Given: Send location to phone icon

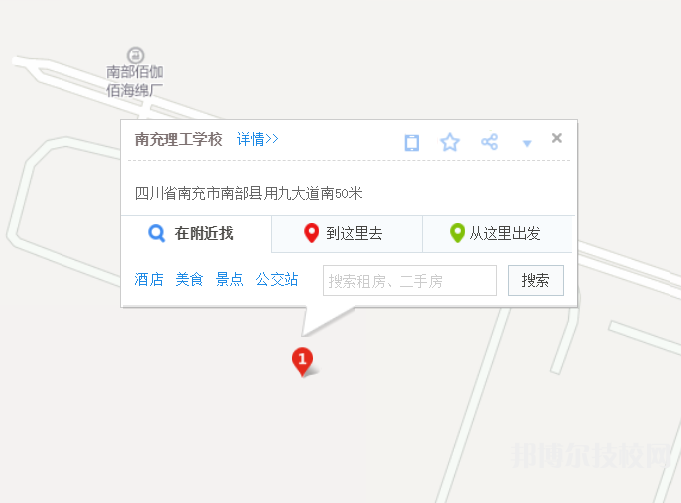Looking at the screenshot, I should [x=412, y=142].
